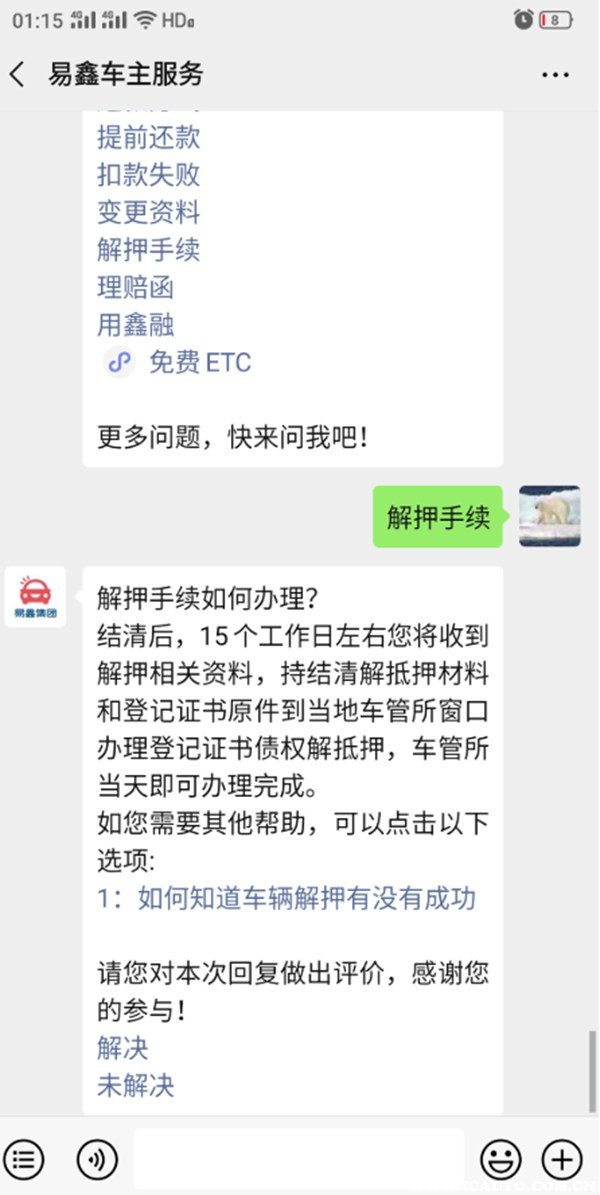Select the 理赔函 link
The width and height of the screenshot is (600, 1195).
[135, 288]
